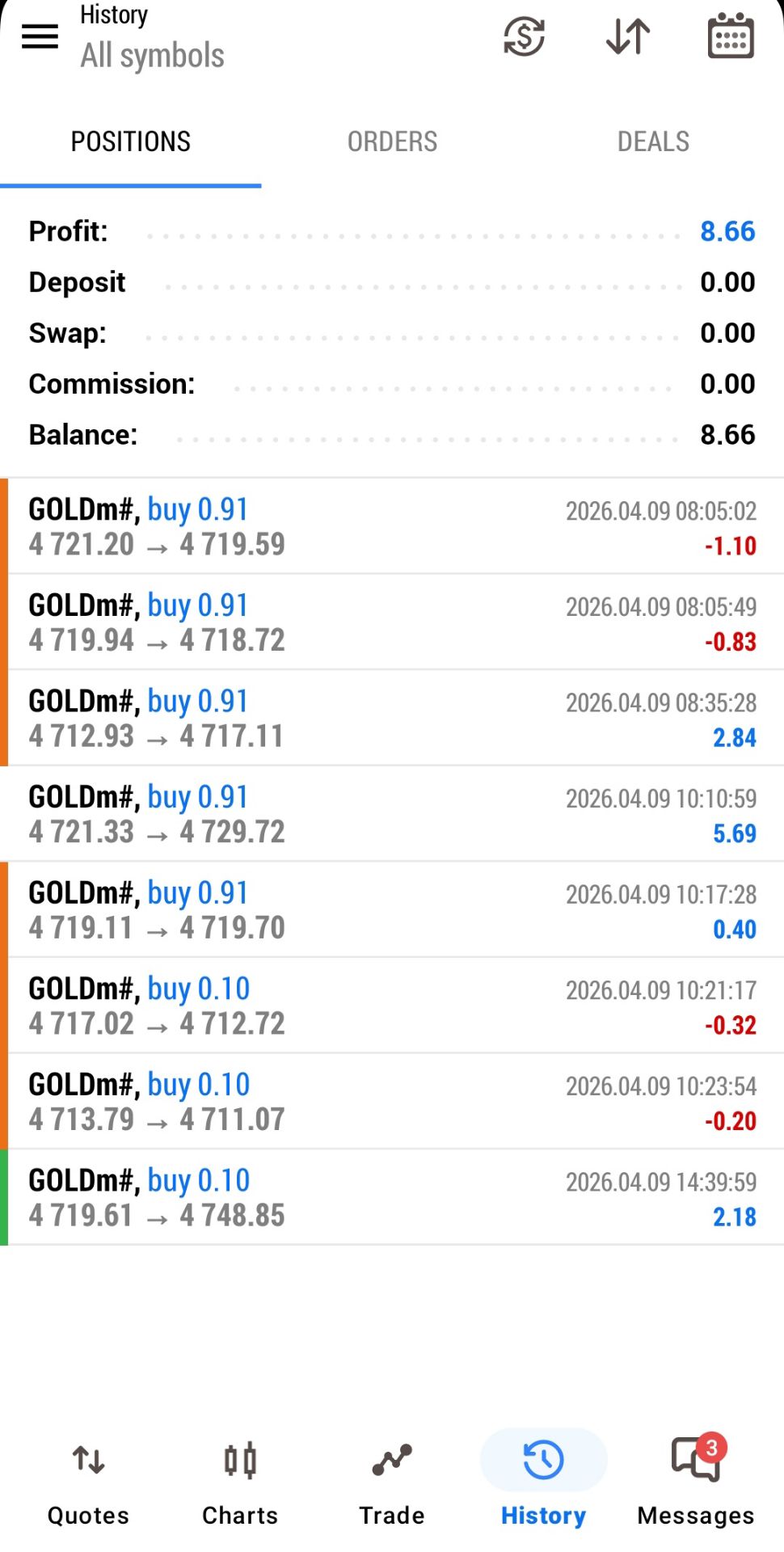
Task: View the GOLDm# position closed at 14:39:59
Action: pyautogui.click(x=392, y=1197)
